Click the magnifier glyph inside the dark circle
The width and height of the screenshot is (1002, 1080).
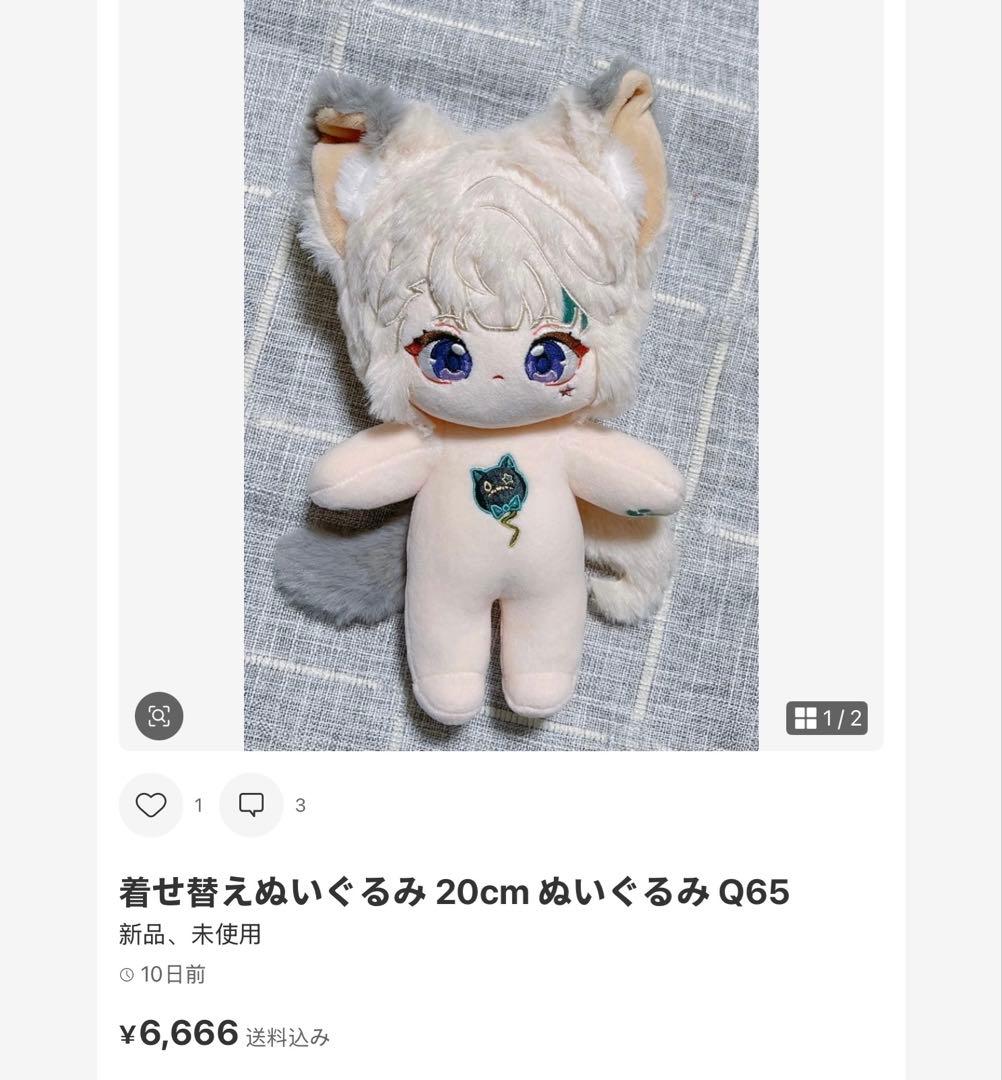pyautogui.click(x=160, y=716)
